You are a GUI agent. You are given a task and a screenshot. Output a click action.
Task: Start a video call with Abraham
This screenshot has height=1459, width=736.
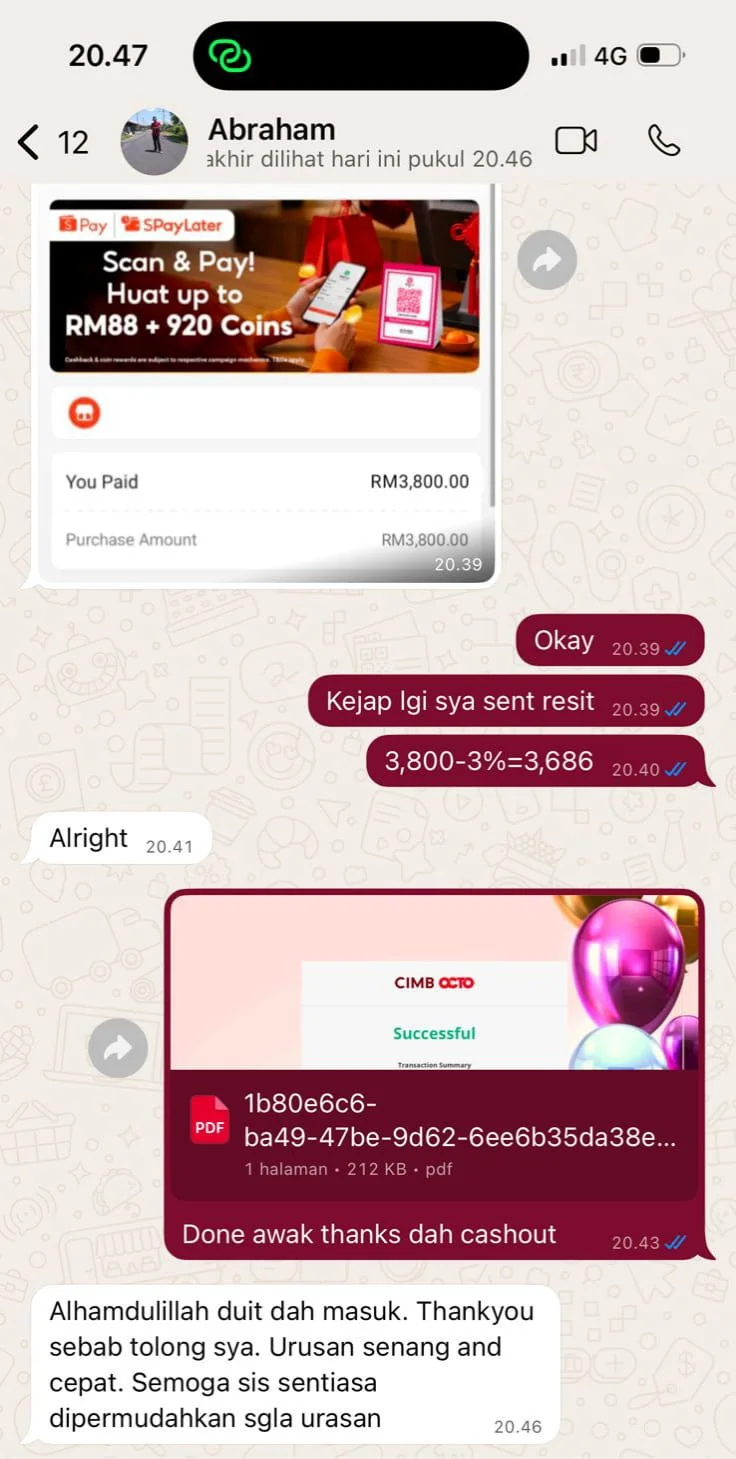[x=576, y=141]
